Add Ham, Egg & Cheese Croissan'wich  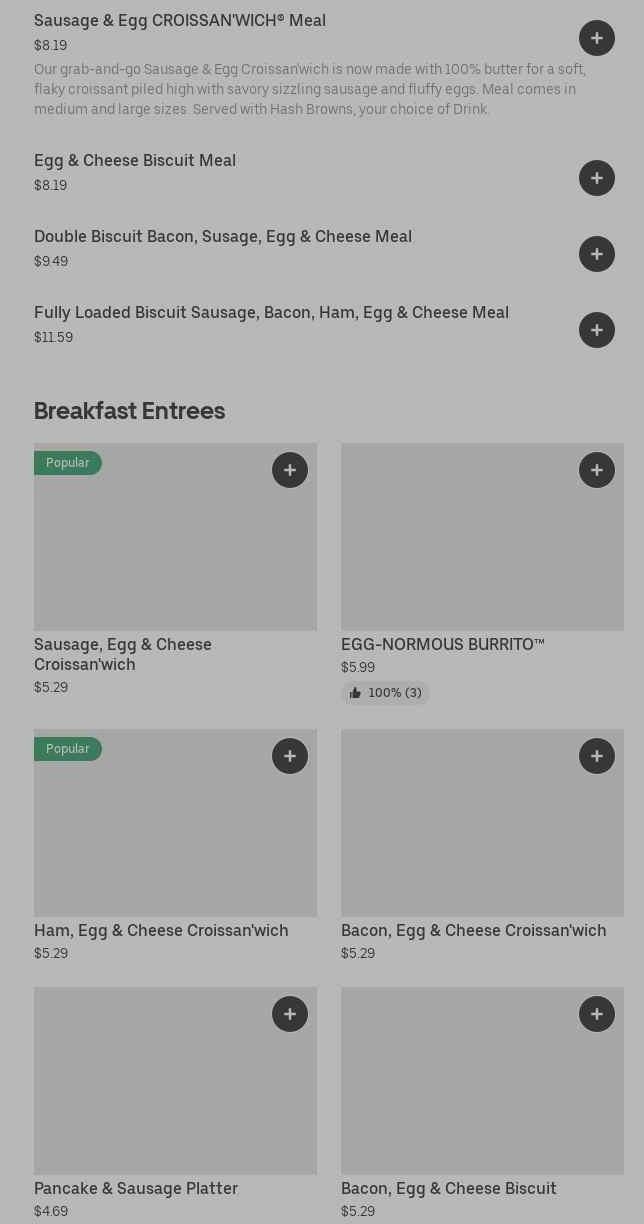(290, 756)
